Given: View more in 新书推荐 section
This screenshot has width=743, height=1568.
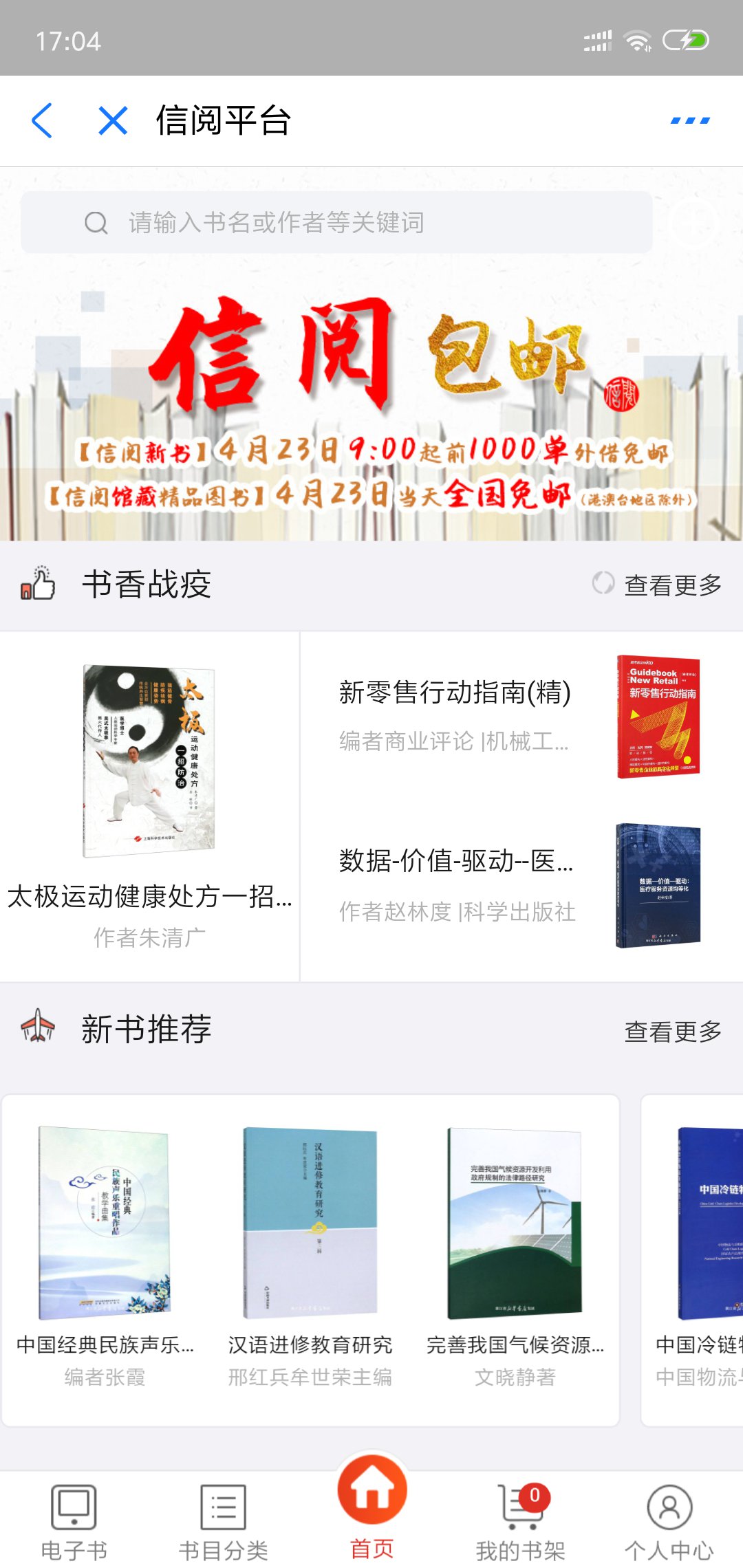Looking at the screenshot, I should click(672, 1031).
